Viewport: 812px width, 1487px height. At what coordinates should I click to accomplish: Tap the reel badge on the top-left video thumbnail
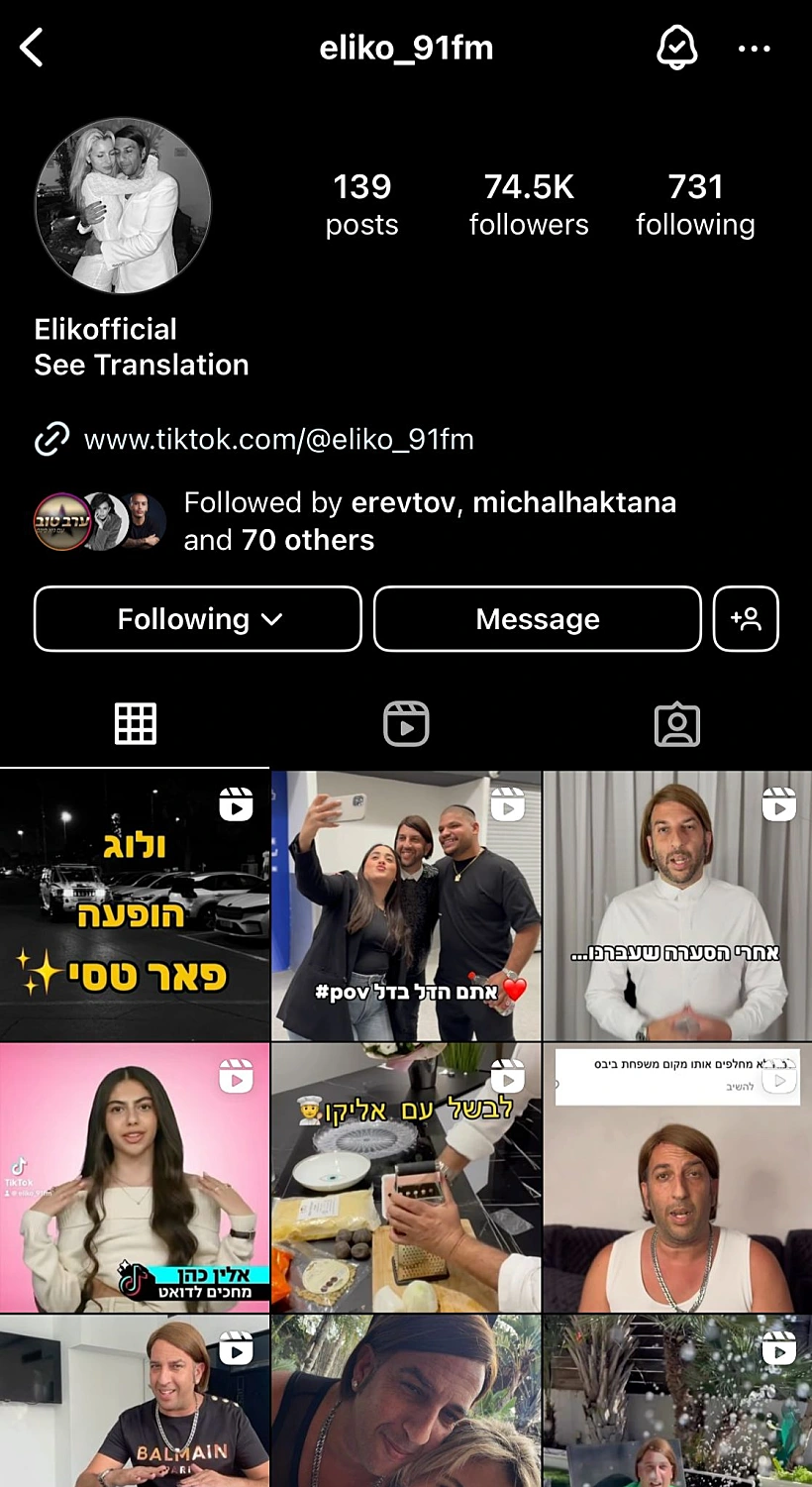(236, 805)
